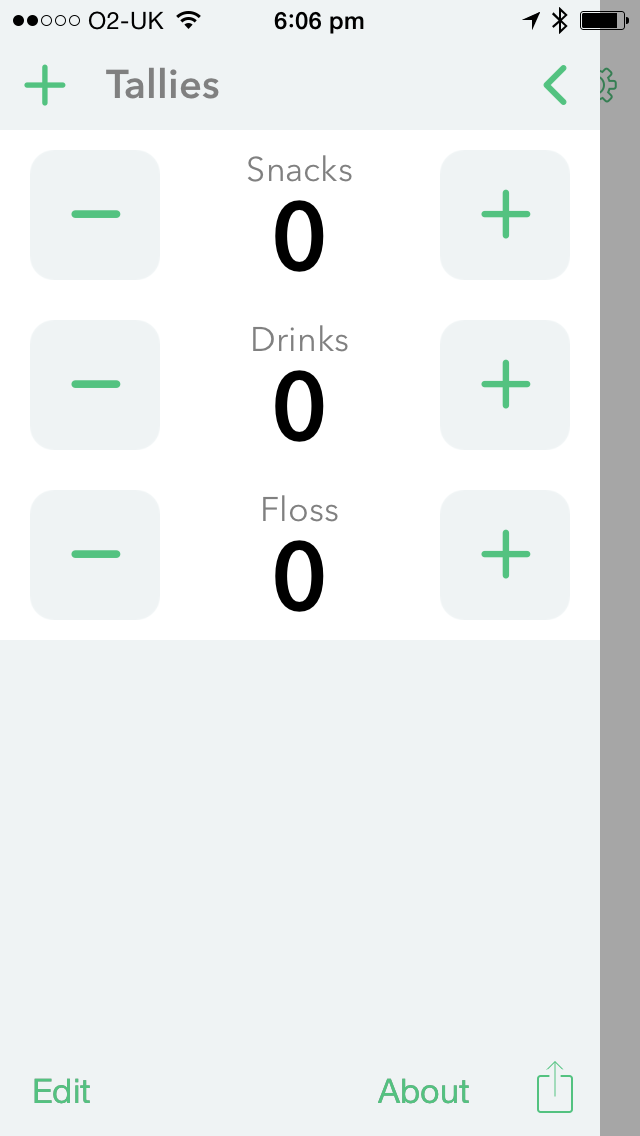Open the About page
640x1136 pixels.
click(x=424, y=1091)
